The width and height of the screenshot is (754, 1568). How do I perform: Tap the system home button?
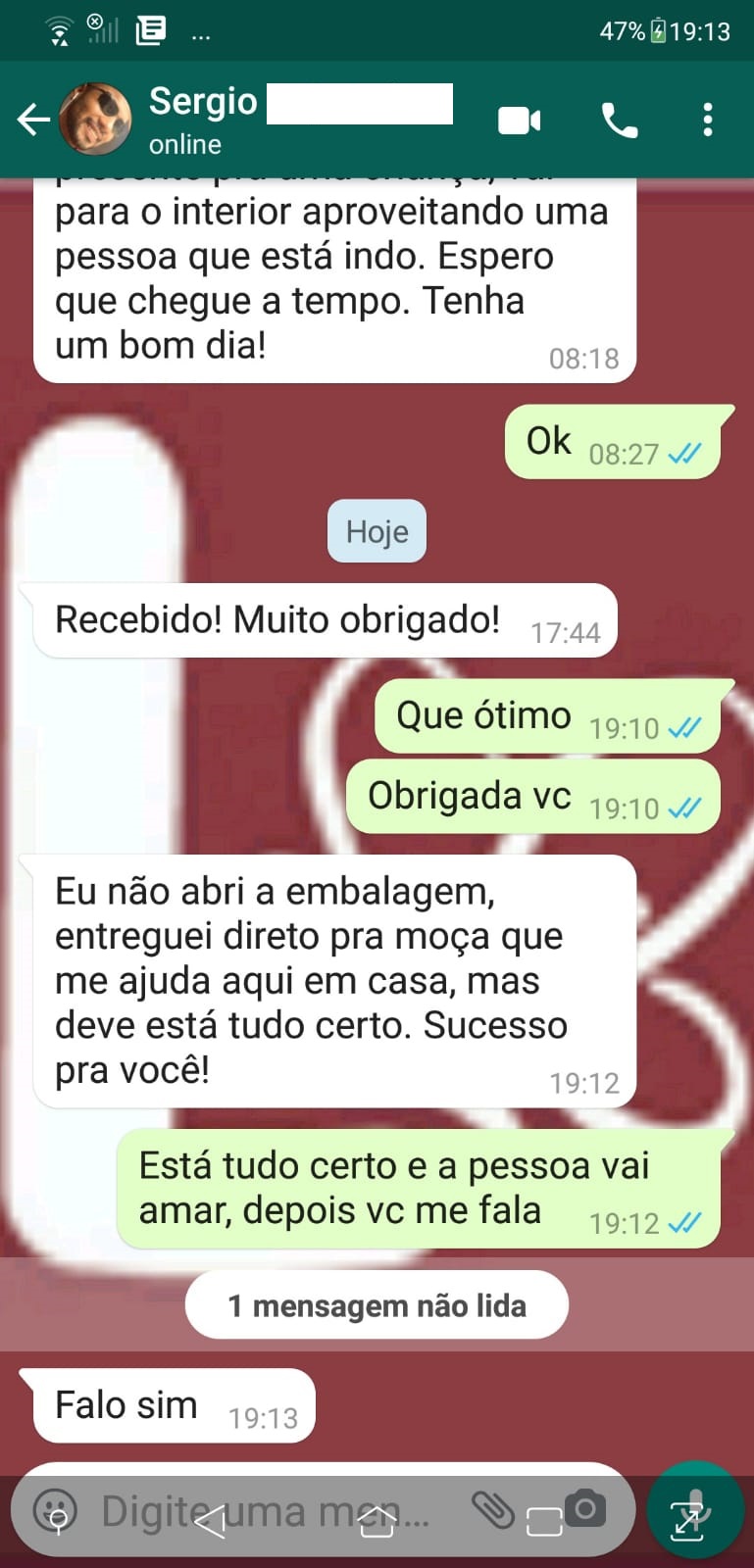point(377,1523)
